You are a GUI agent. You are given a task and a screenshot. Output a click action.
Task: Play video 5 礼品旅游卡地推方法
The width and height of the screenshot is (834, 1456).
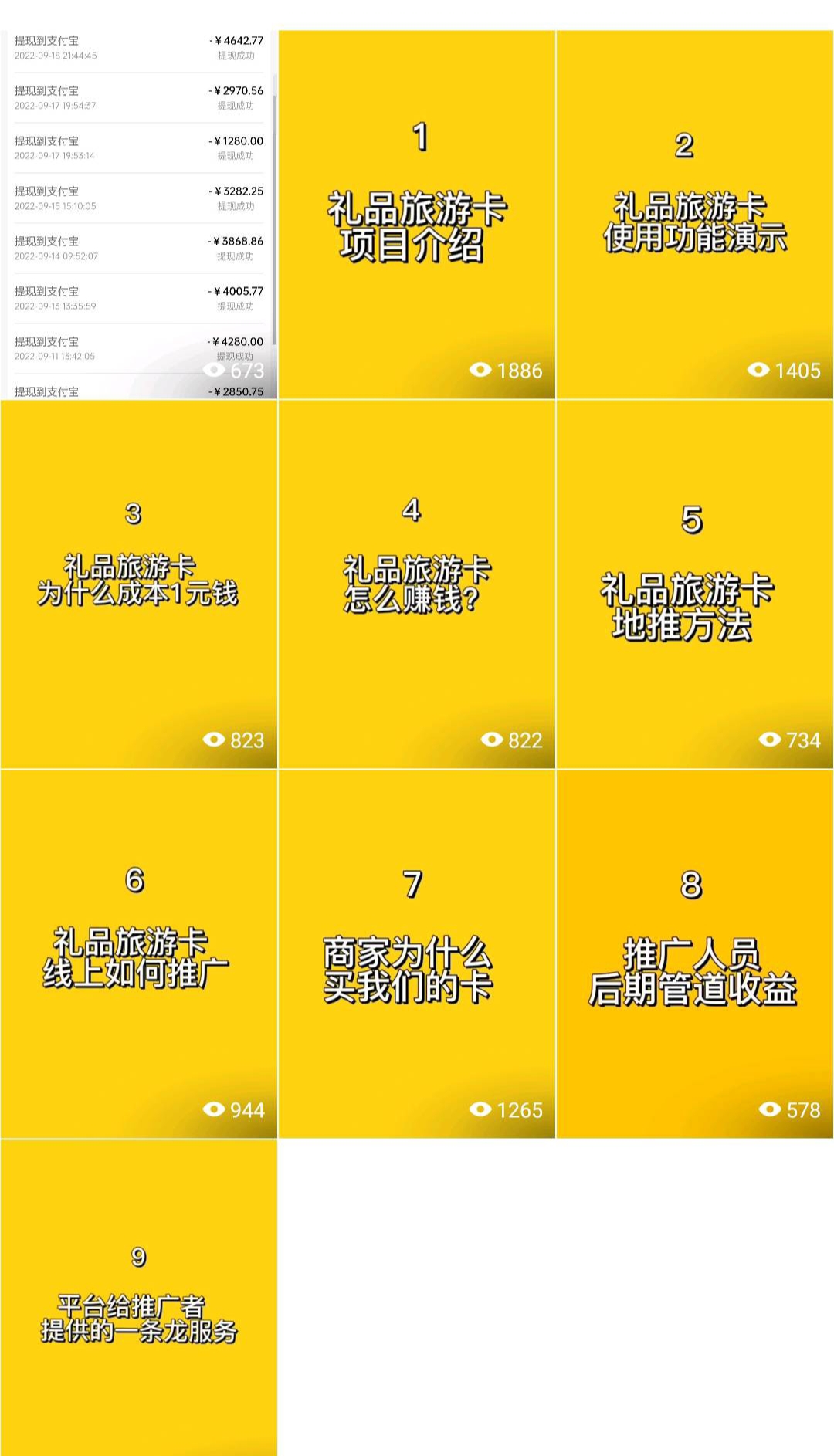click(694, 584)
